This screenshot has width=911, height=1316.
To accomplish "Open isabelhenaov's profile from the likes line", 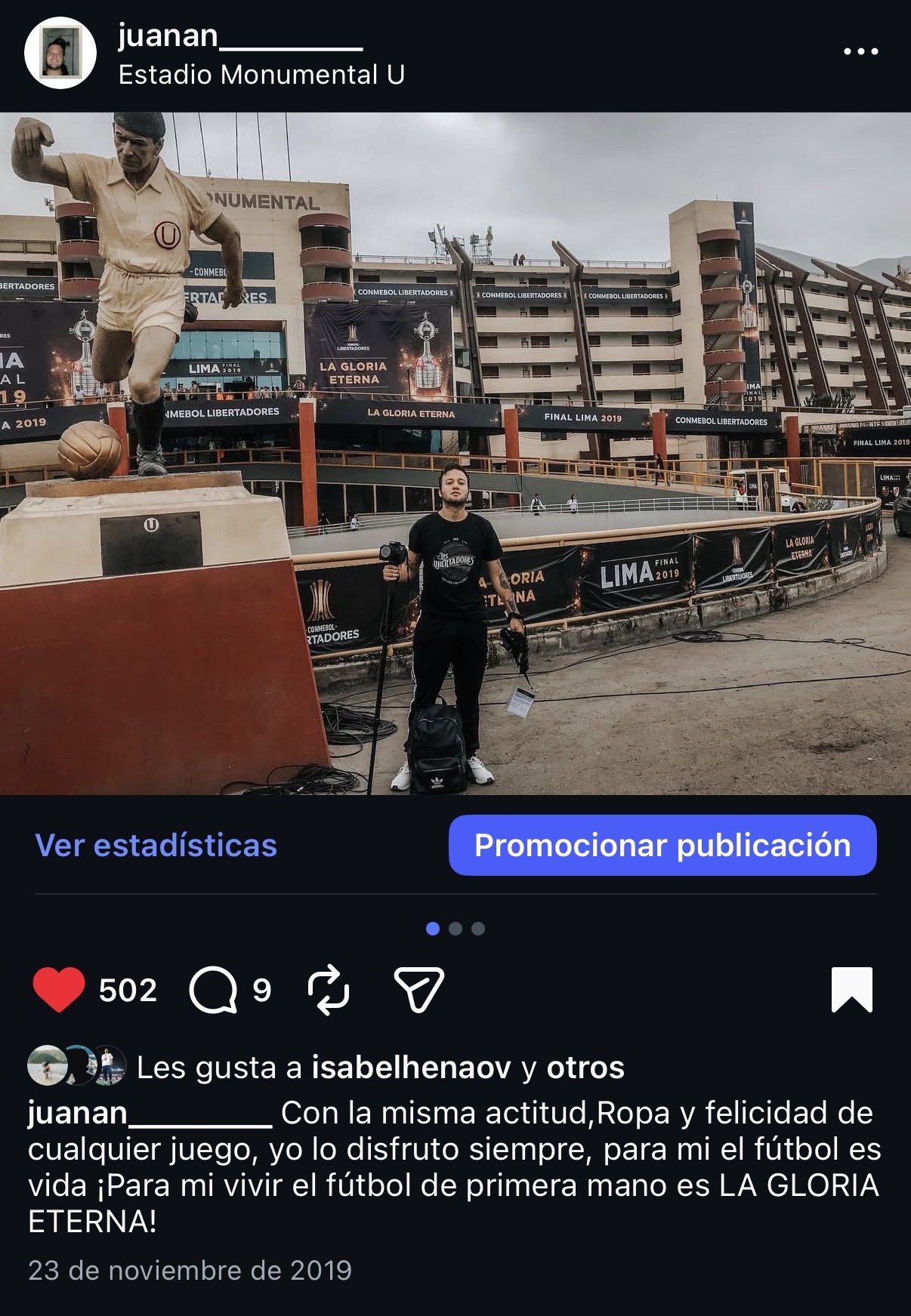I will (x=411, y=1068).
